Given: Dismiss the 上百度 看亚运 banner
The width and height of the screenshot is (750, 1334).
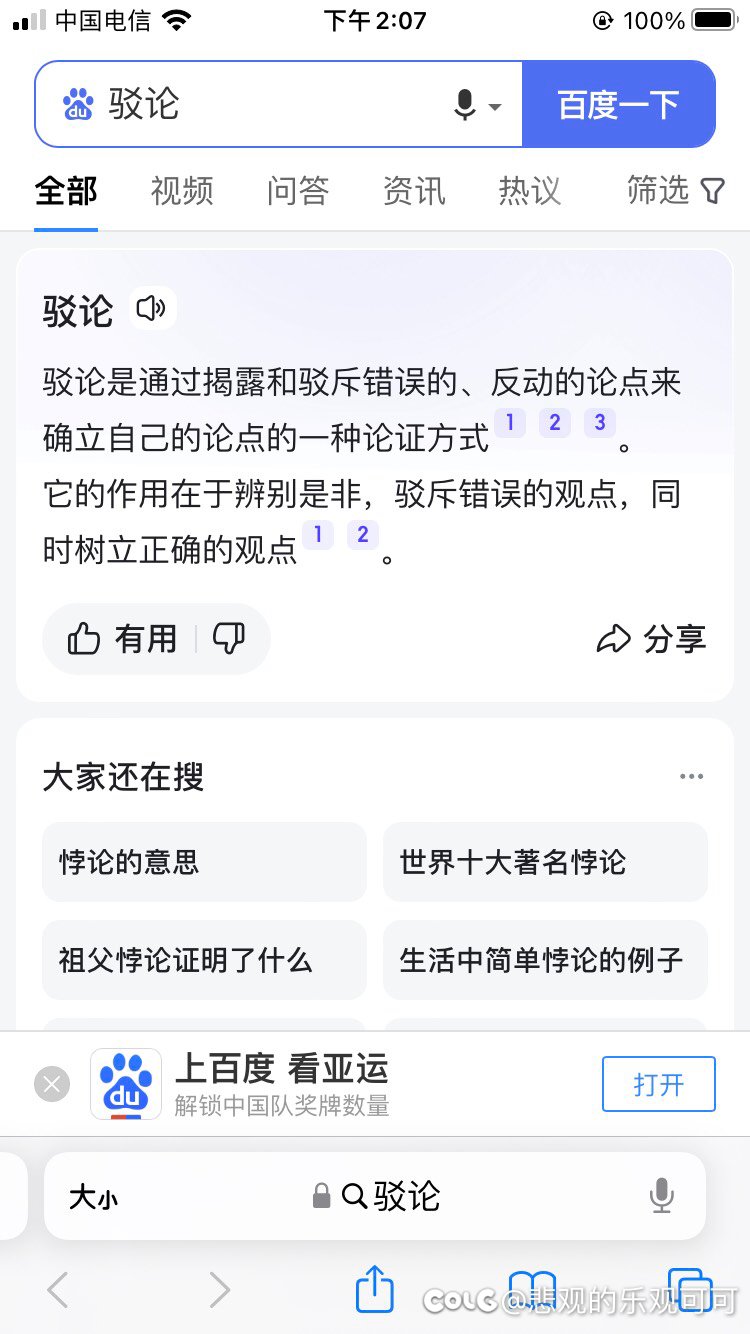Looking at the screenshot, I should (x=52, y=1084).
